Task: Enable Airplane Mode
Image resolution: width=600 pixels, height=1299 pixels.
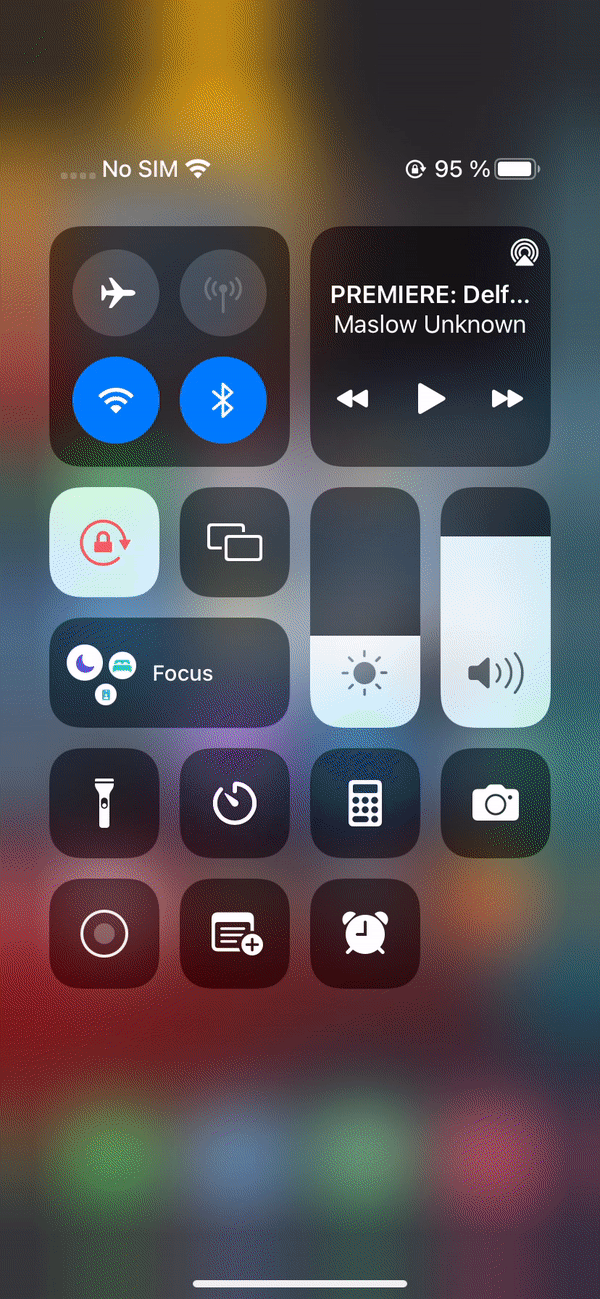Action: [116, 293]
